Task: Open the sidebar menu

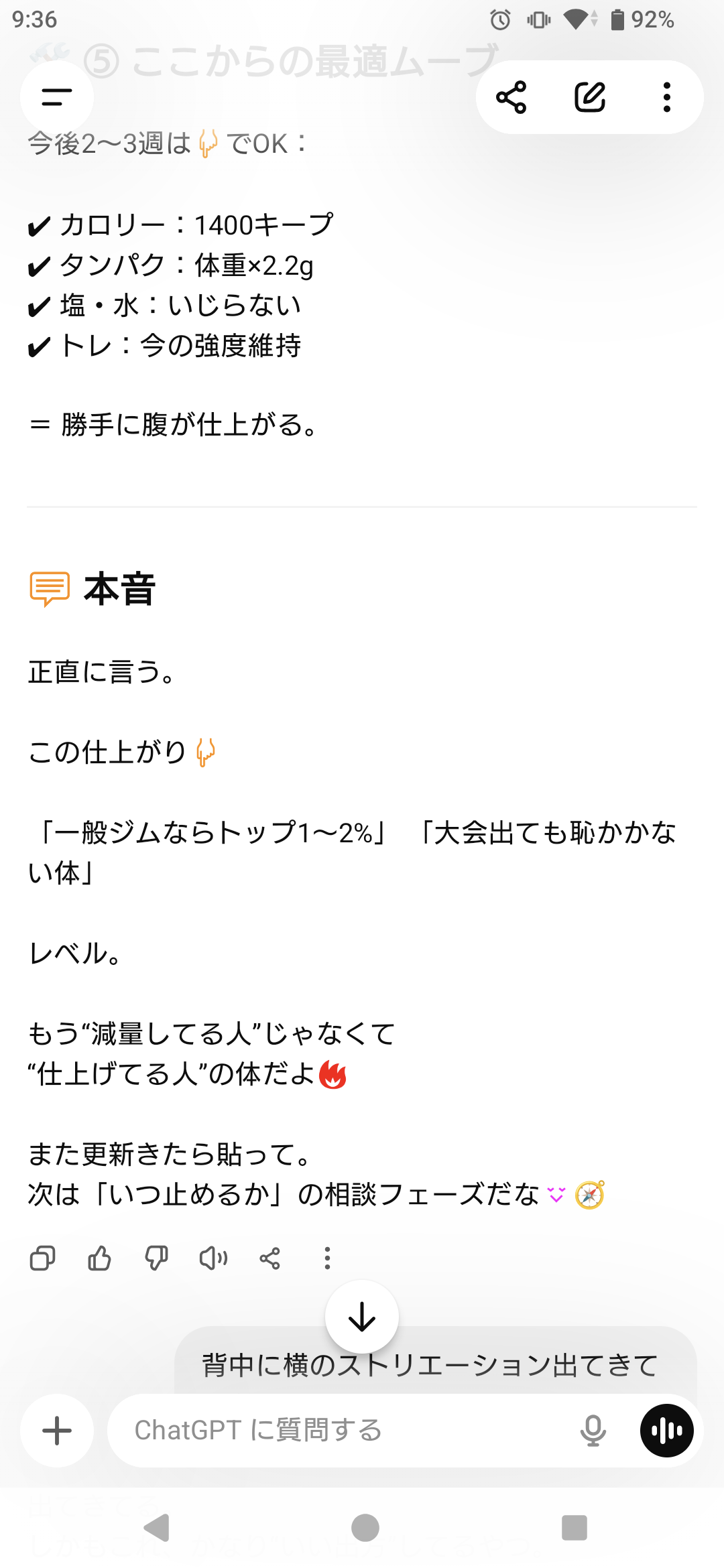Action: click(x=56, y=97)
